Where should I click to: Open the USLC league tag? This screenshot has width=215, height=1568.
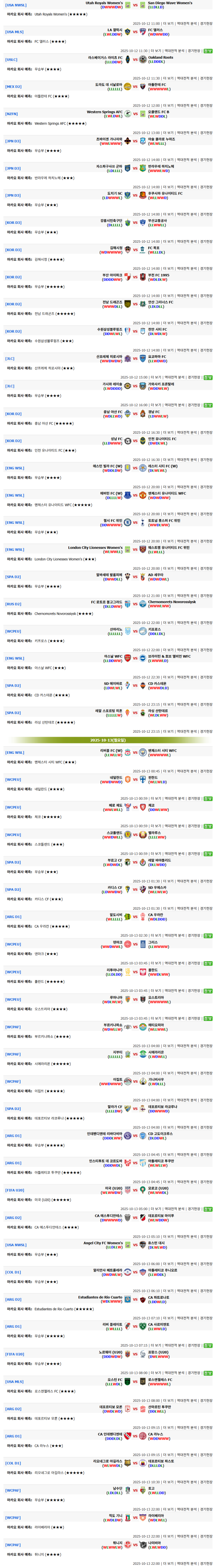tap(11, 60)
